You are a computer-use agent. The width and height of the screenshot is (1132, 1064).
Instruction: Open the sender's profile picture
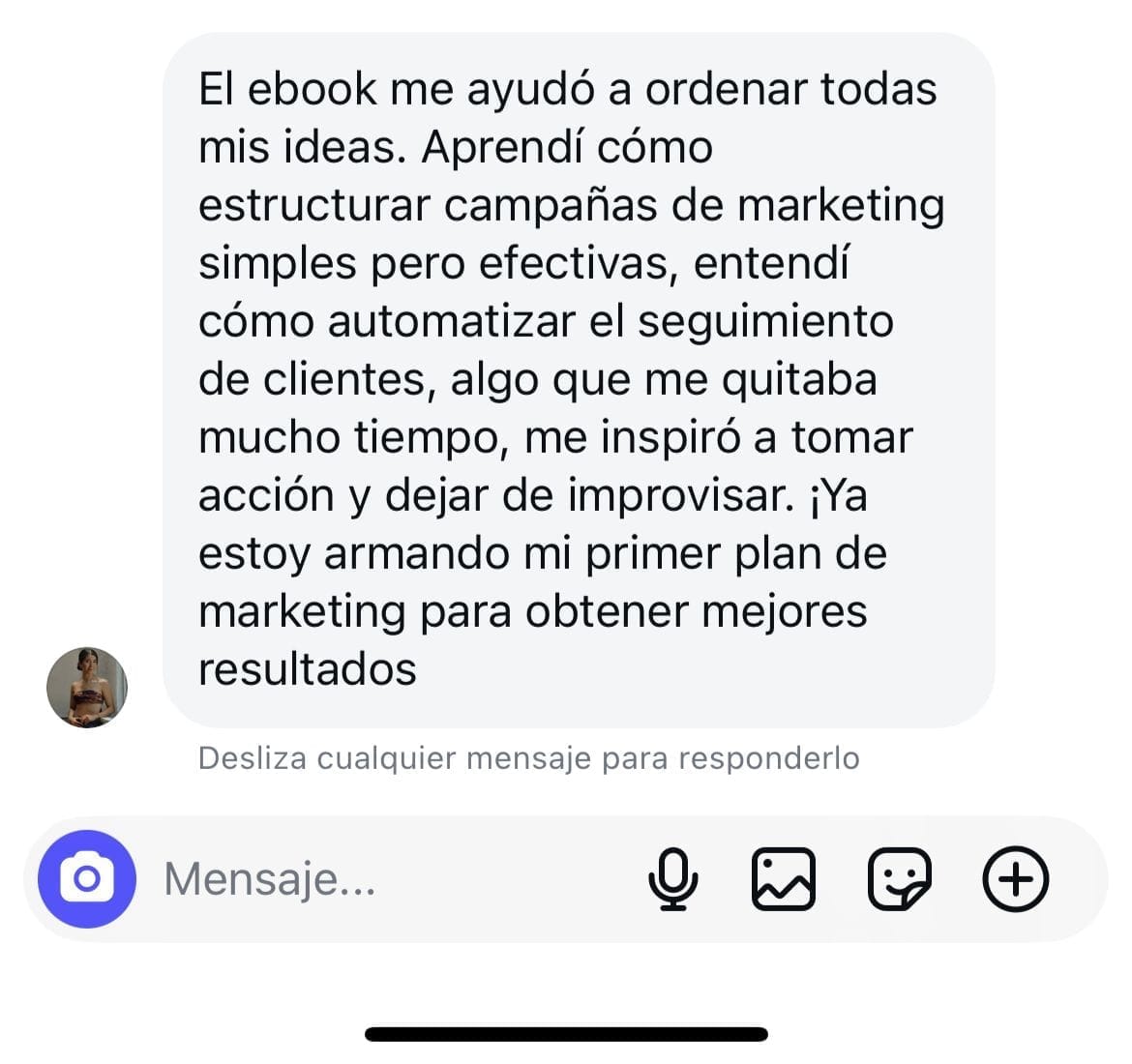[87, 687]
